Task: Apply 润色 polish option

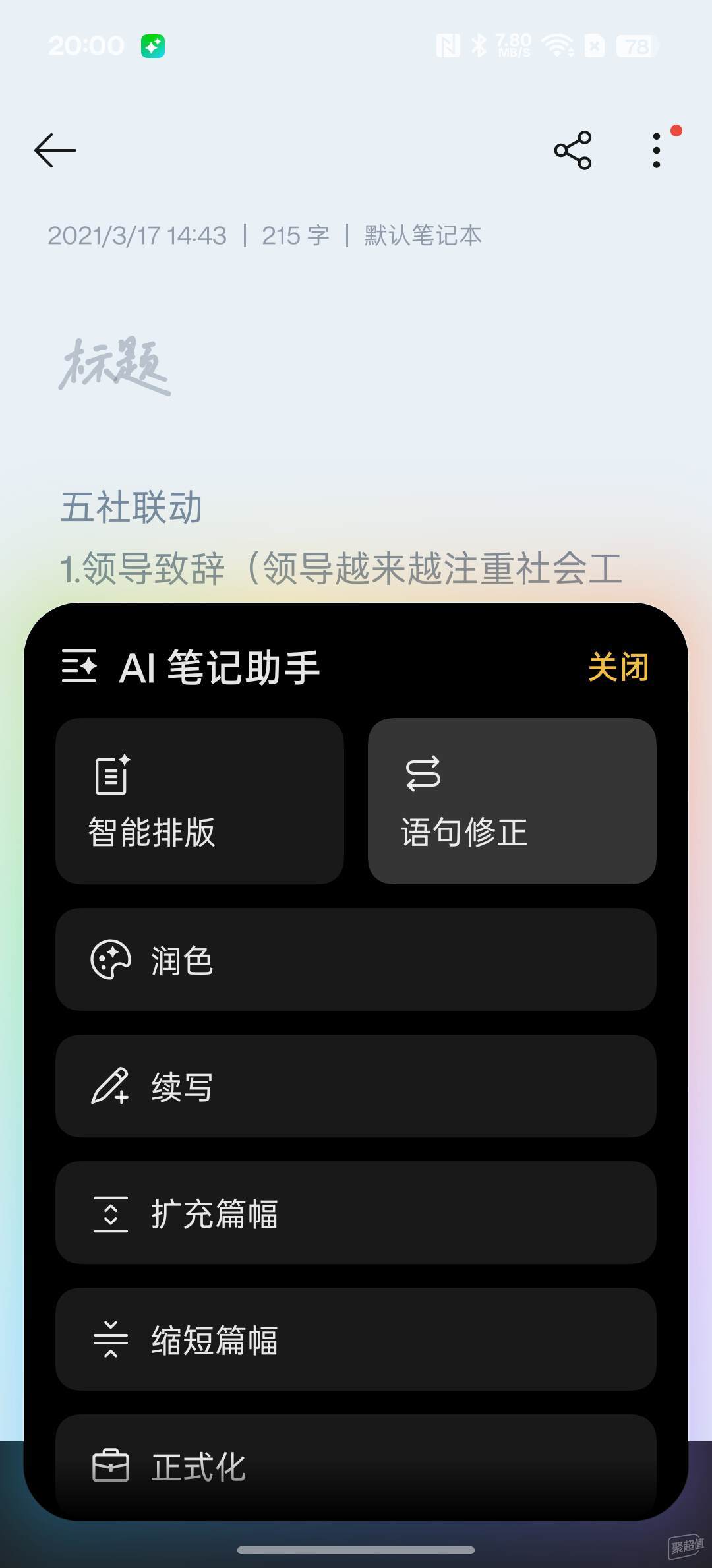Action: (x=356, y=959)
